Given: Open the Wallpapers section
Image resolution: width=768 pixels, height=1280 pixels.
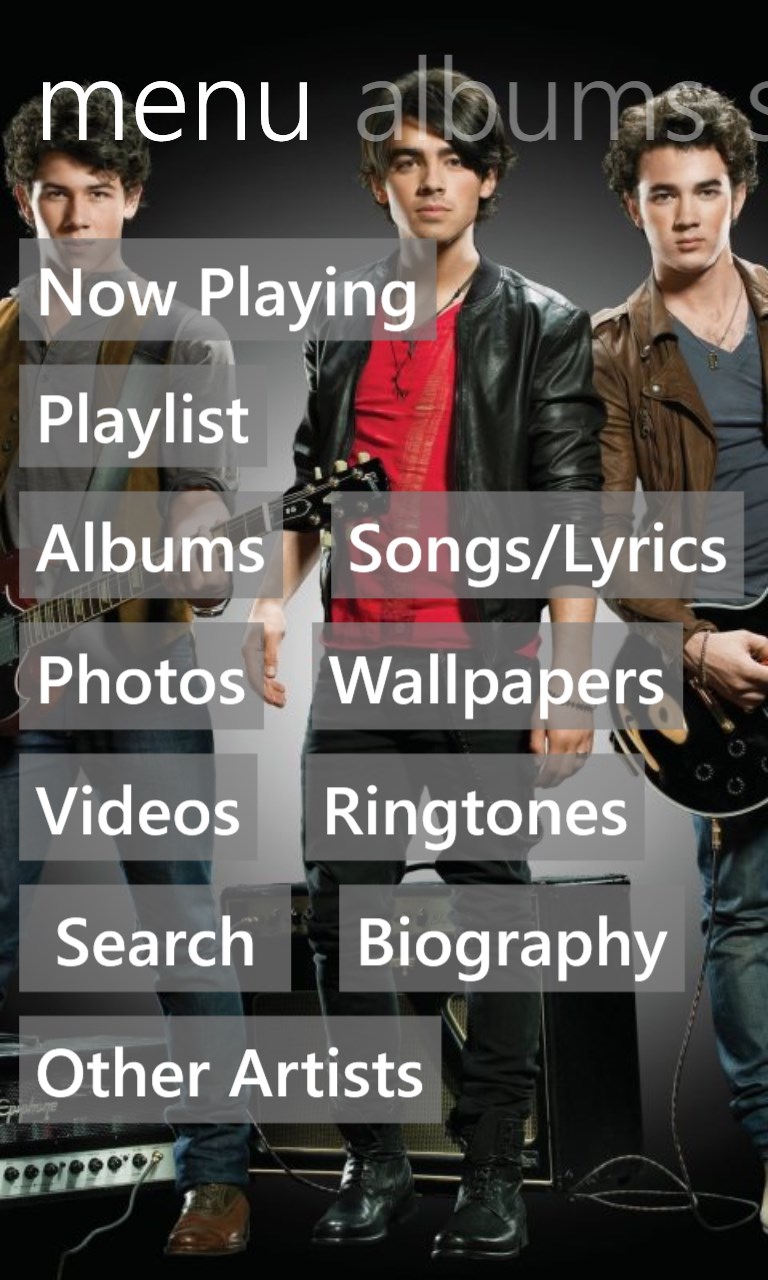Looking at the screenshot, I should (497, 677).
